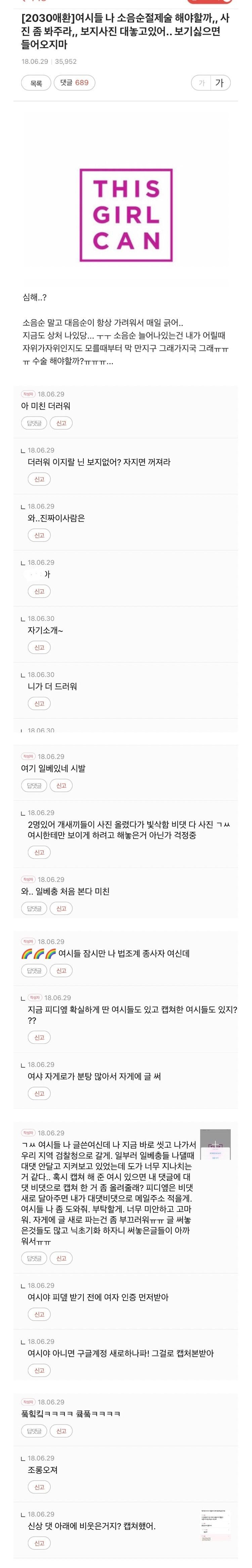Viewport: 252px width, 1568px height.
Task: Report the reply 니가 더 드러워
Action: [40, 703]
